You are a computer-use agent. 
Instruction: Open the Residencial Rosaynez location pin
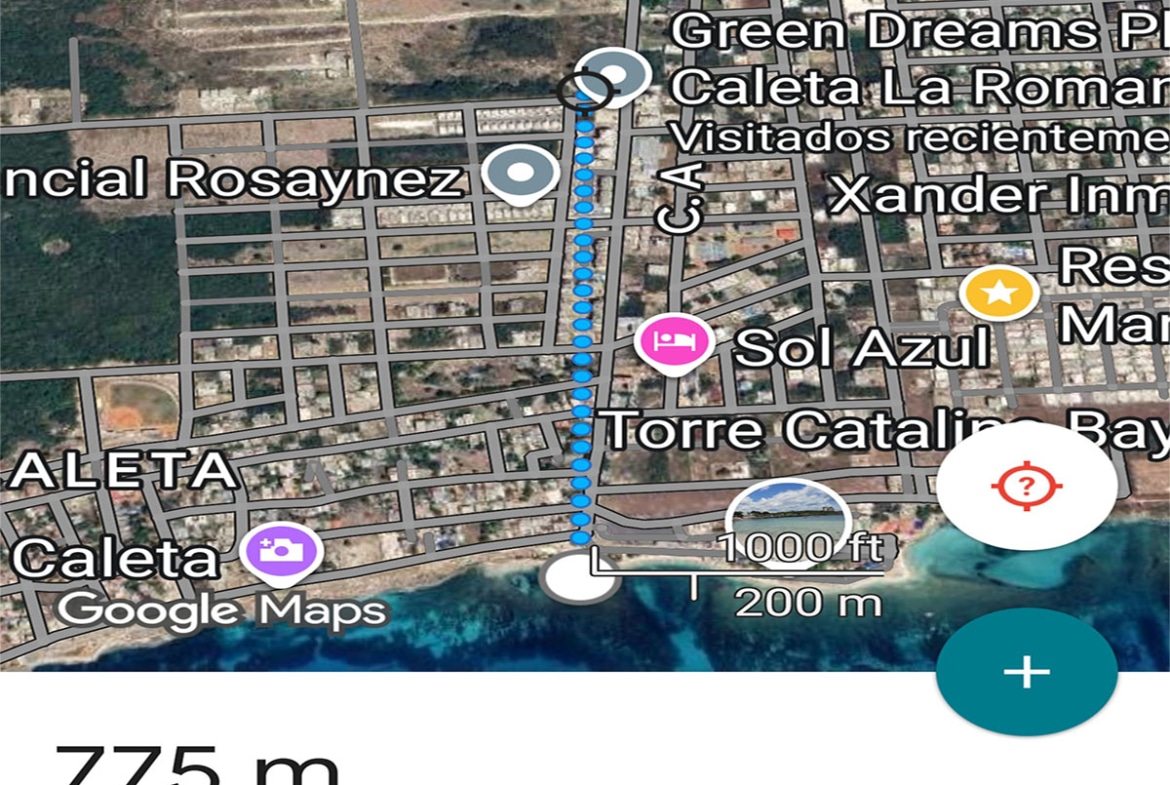520,172
